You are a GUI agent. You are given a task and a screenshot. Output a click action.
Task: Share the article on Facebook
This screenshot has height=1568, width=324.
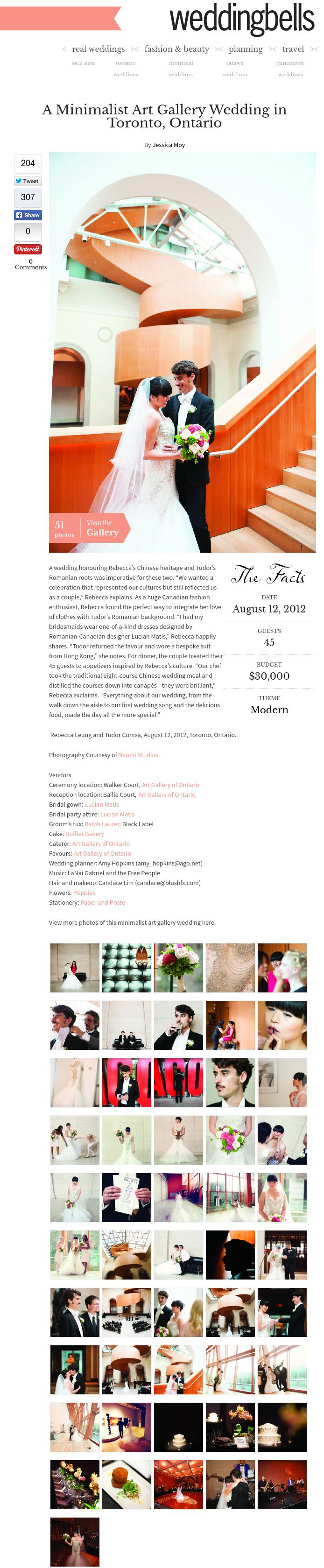(28, 215)
